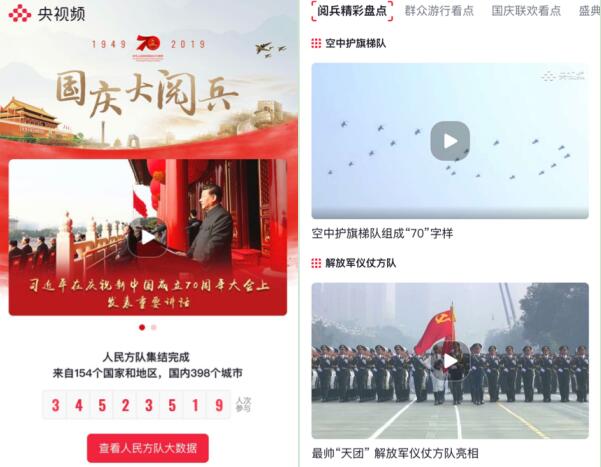Play the 解放军仪仗方队 video
Screen dimensions: 601x467
pos(450,361)
